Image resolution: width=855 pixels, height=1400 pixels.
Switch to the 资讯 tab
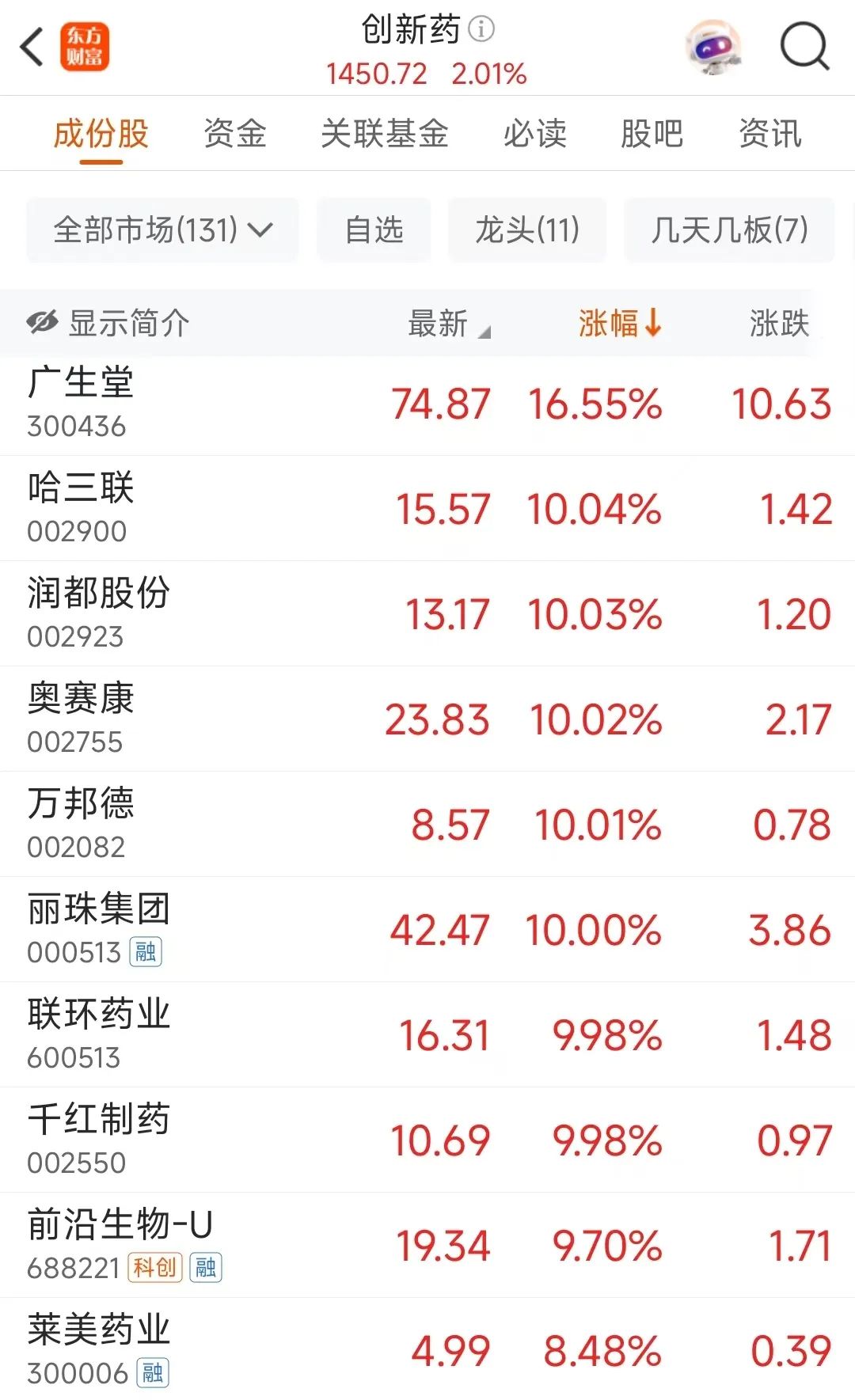point(770,133)
